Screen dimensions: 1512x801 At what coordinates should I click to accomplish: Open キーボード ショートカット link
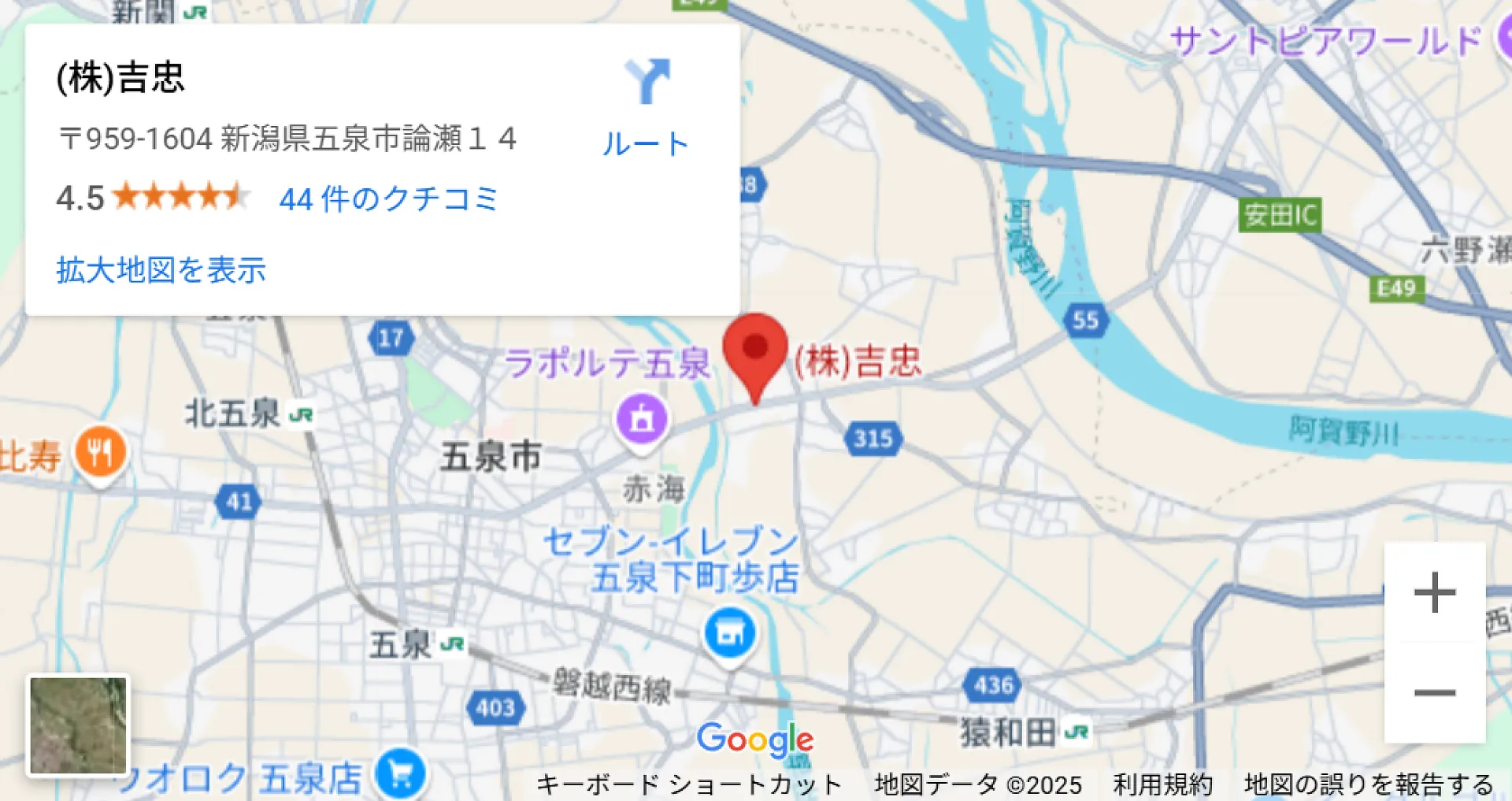coord(689,784)
